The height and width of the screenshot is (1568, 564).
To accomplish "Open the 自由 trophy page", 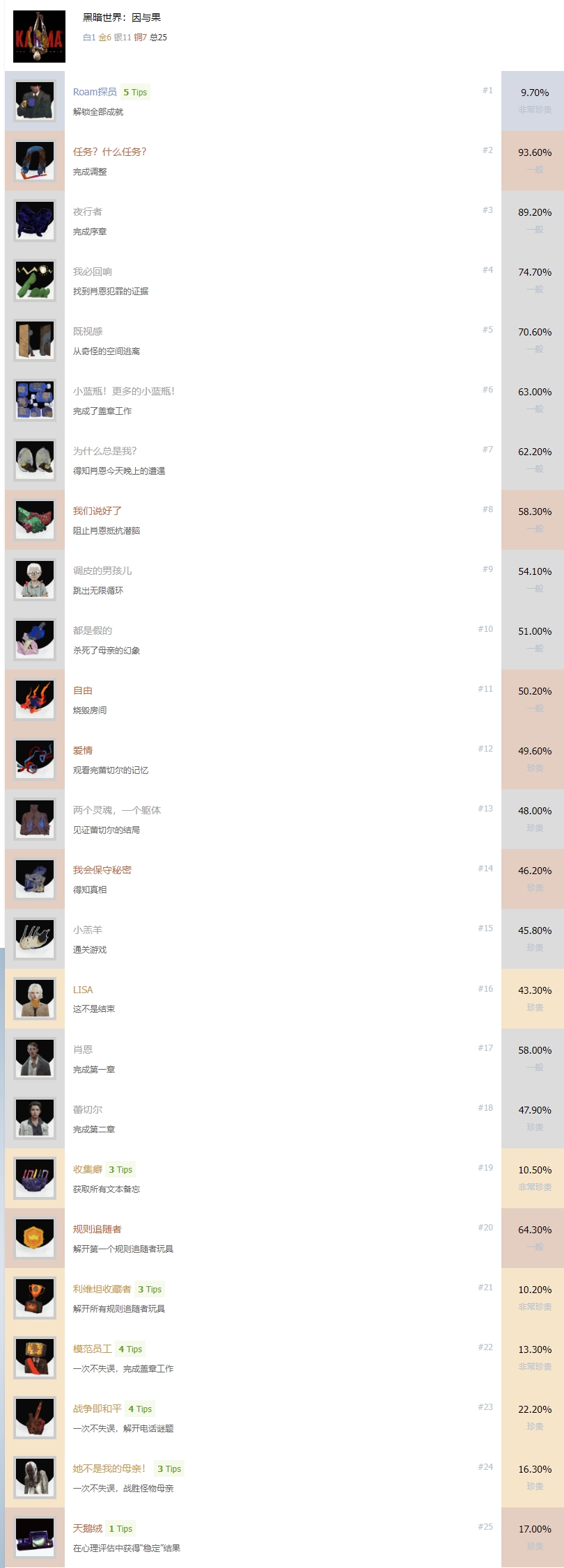I will click(83, 690).
